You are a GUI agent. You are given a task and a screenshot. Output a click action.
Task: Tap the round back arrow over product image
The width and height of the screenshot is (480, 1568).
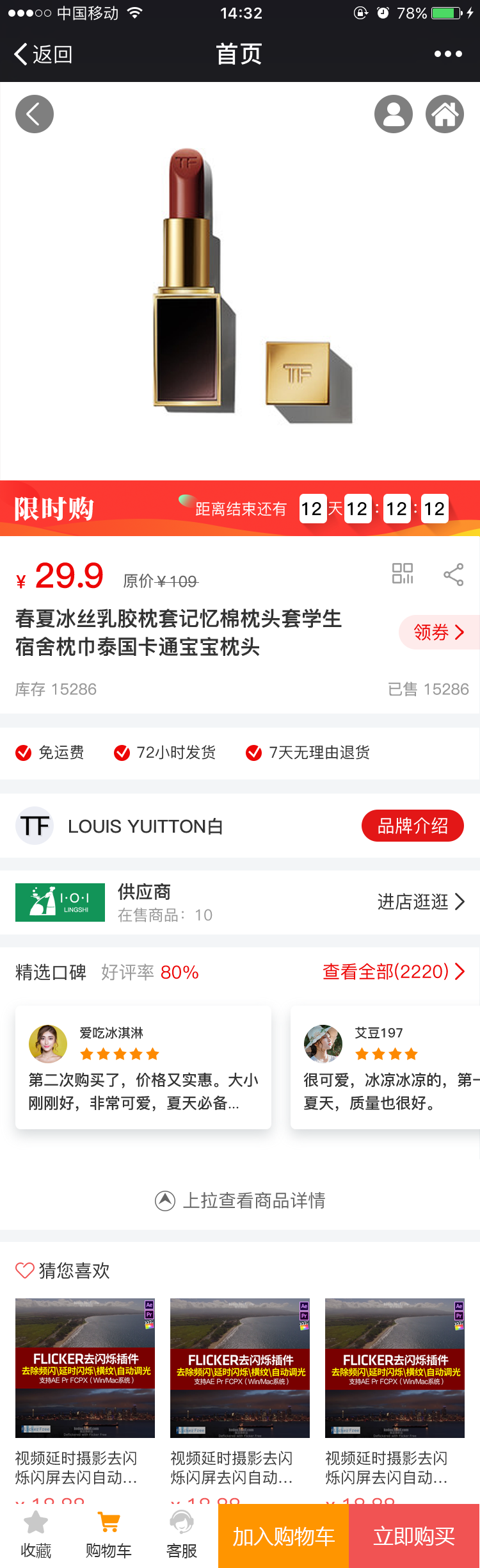35,114
